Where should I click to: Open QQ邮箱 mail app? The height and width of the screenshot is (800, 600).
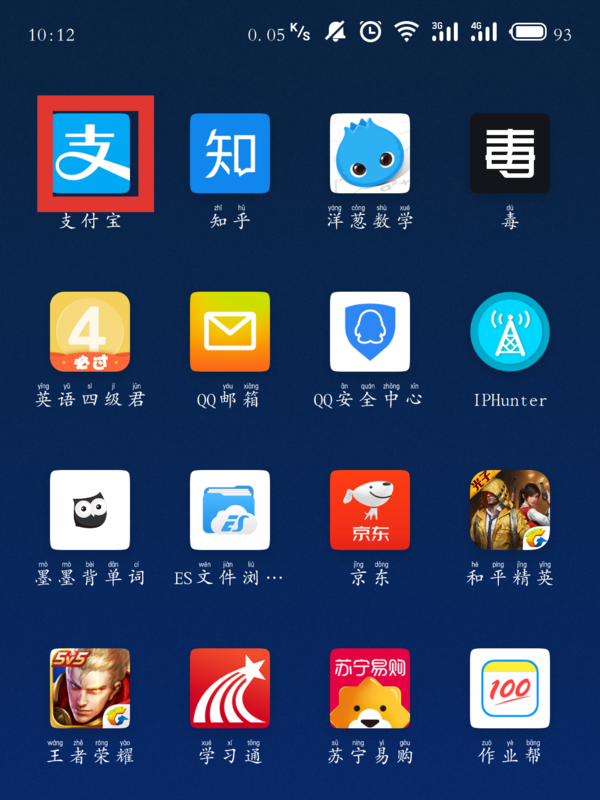[x=230, y=332]
